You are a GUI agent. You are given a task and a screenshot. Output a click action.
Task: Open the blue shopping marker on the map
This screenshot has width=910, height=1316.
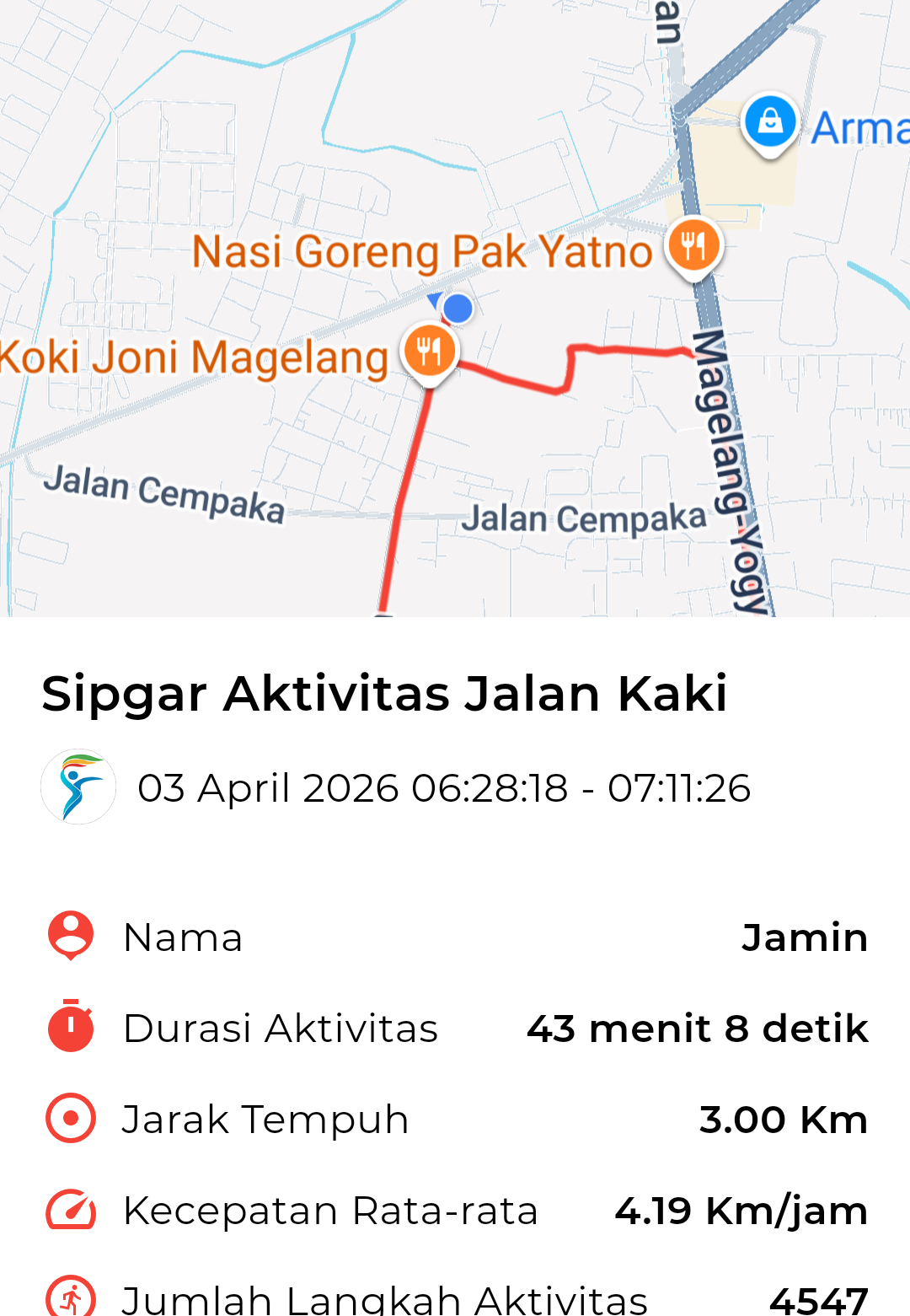click(x=769, y=122)
